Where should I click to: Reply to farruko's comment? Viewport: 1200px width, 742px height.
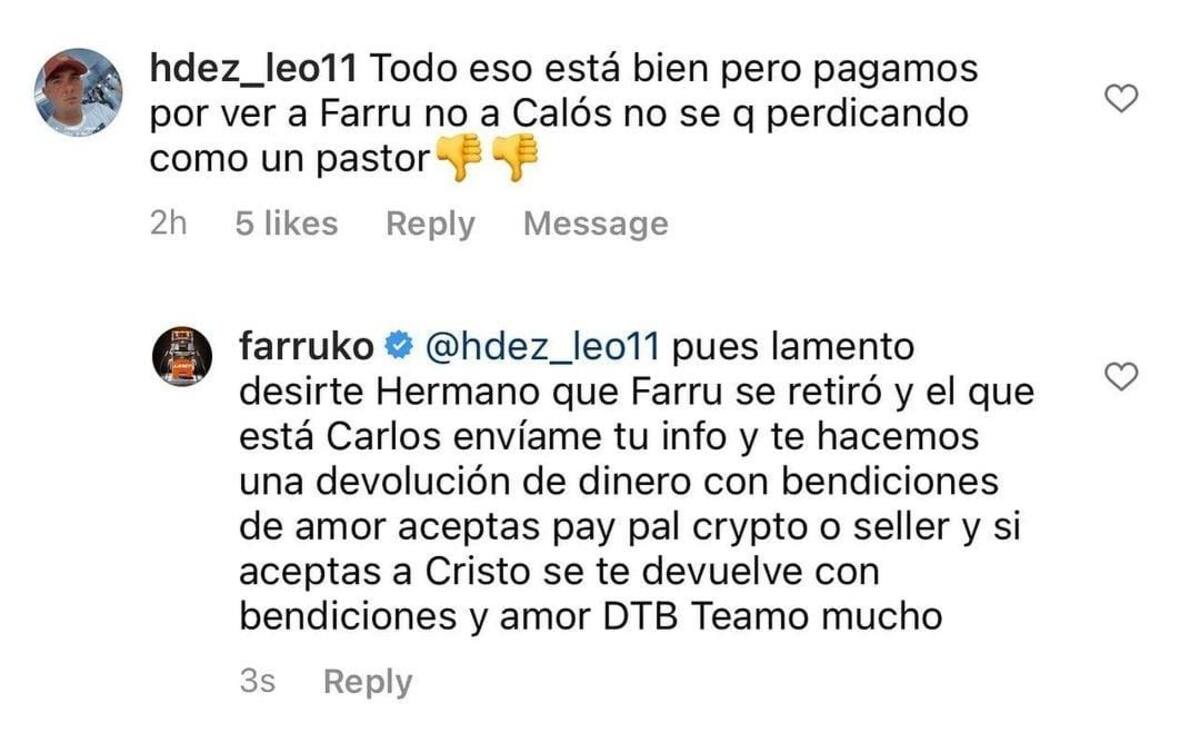[367, 682]
